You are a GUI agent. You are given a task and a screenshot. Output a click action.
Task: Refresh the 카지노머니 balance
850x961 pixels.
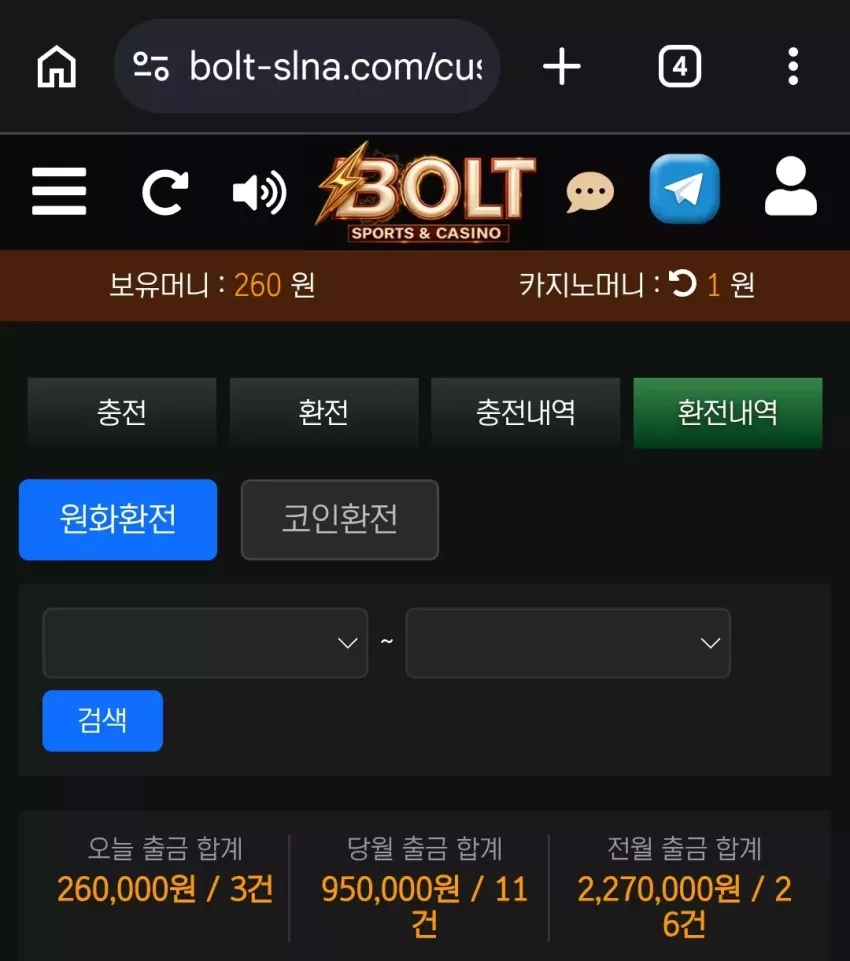(682, 284)
